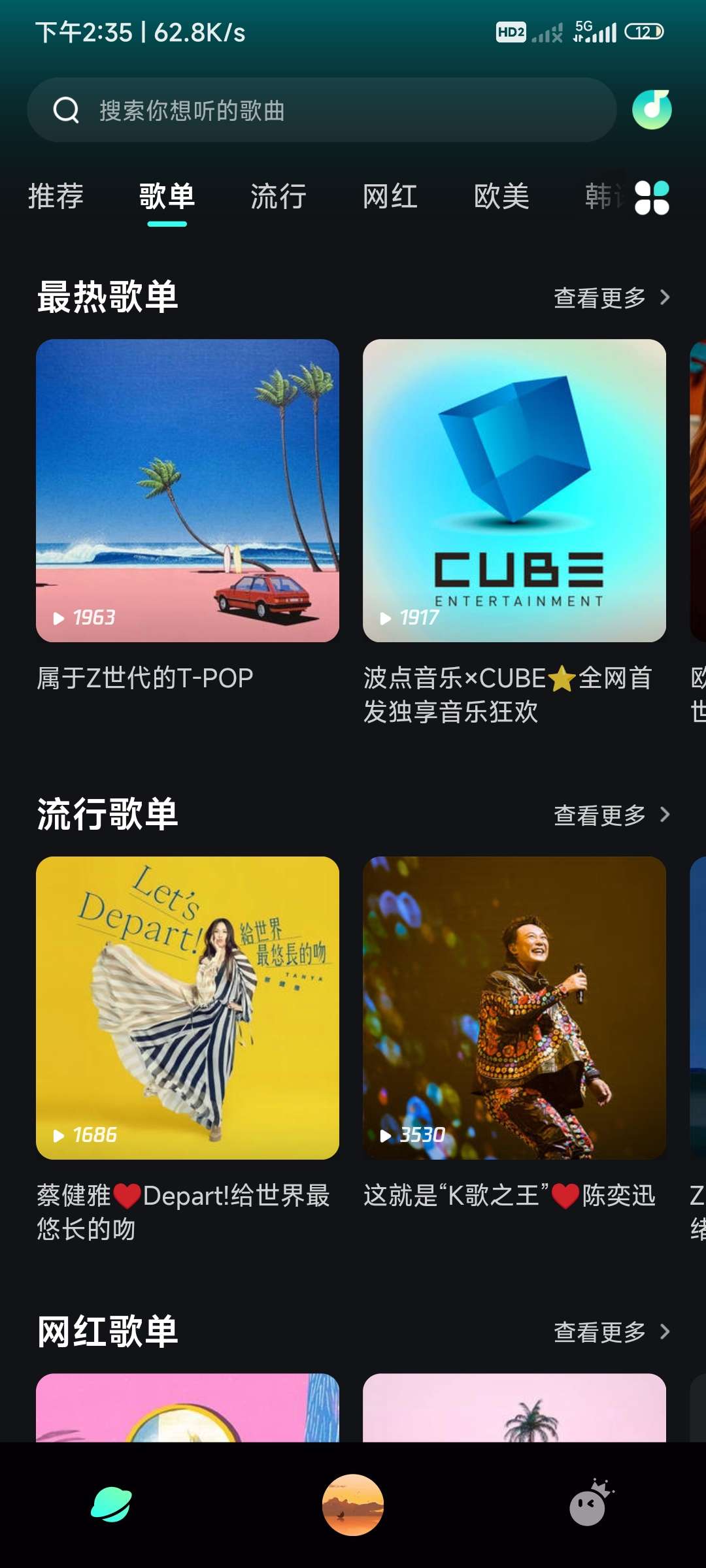Open the K歌之王 陈奕迅 playlist
The height and width of the screenshot is (1568, 706).
tap(514, 1008)
